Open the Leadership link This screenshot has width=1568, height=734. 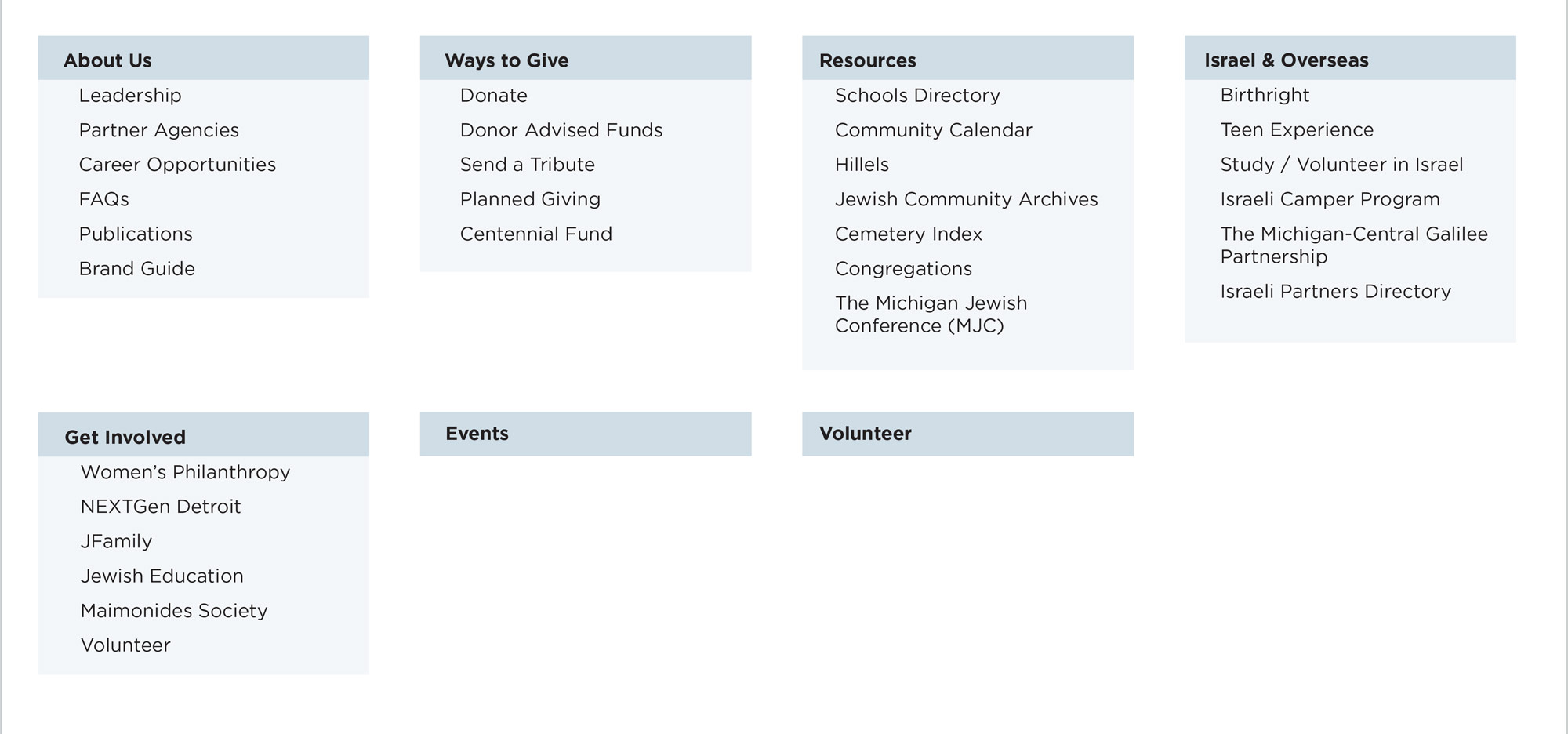click(x=130, y=96)
